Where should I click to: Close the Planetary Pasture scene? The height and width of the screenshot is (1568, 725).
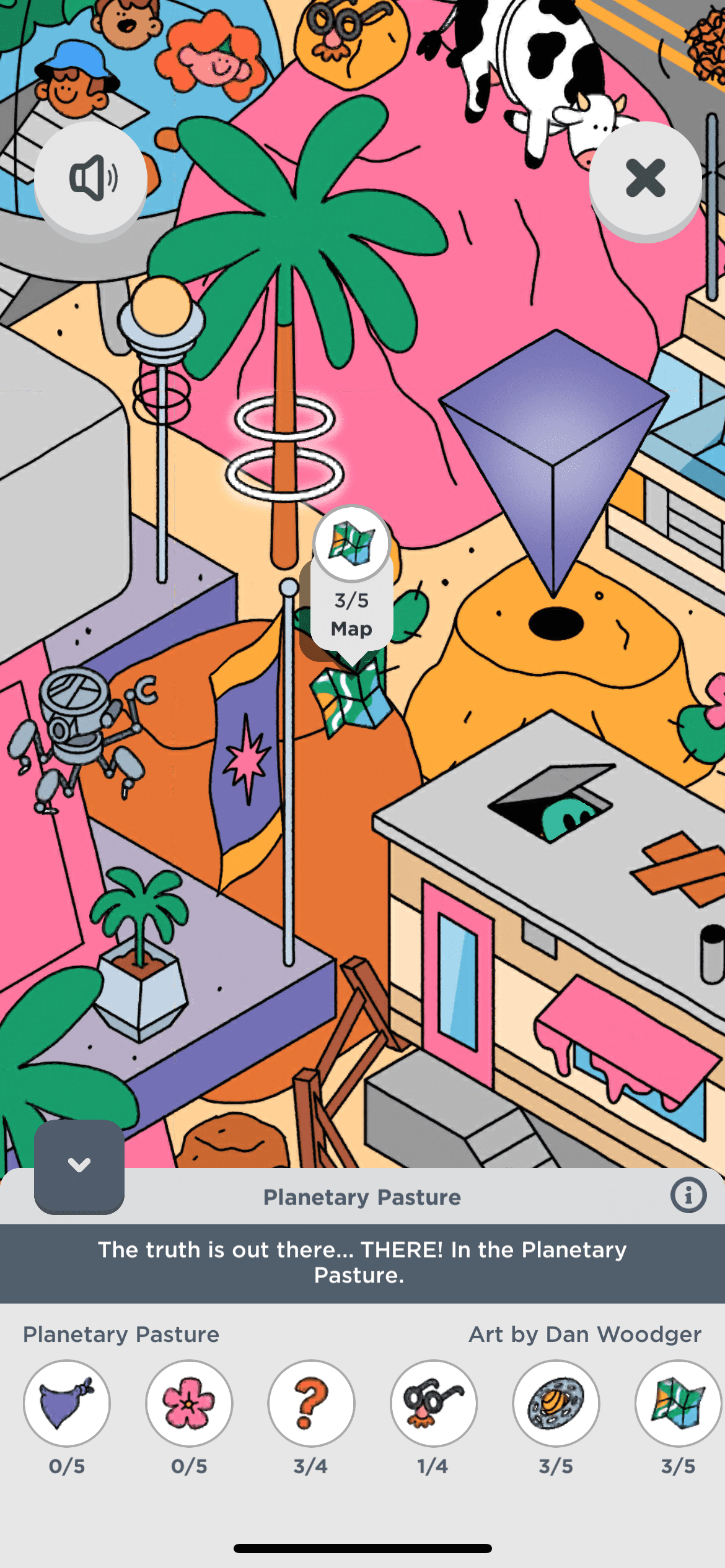(645, 178)
